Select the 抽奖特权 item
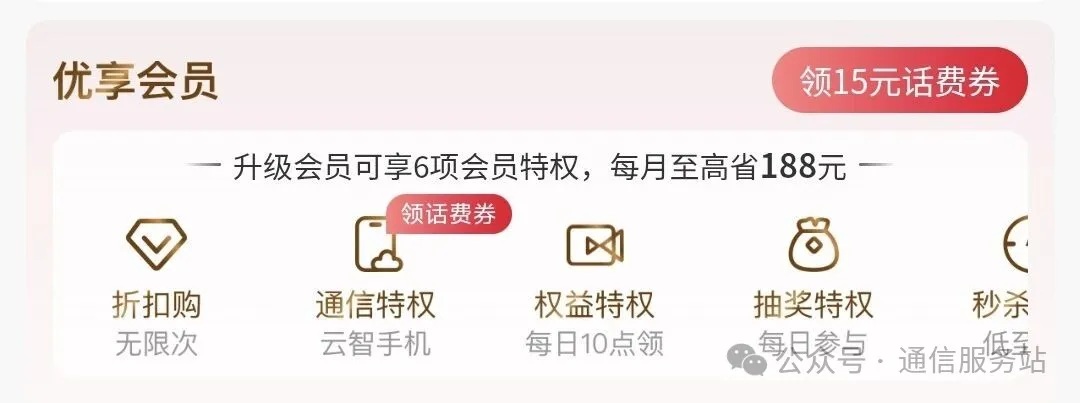Image resolution: width=1080 pixels, height=403 pixels. click(x=812, y=285)
